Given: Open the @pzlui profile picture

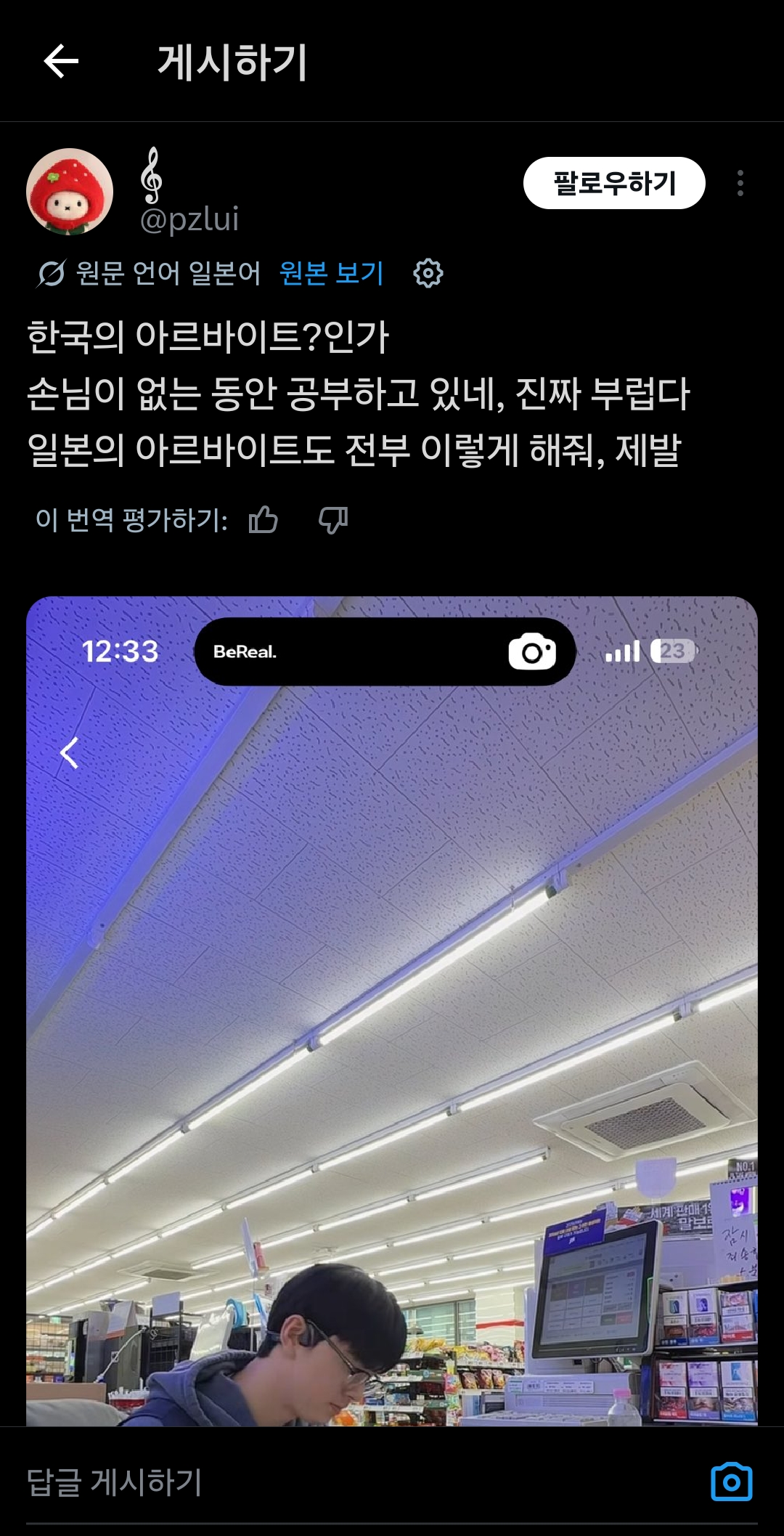Looking at the screenshot, I should coord(70,192).
